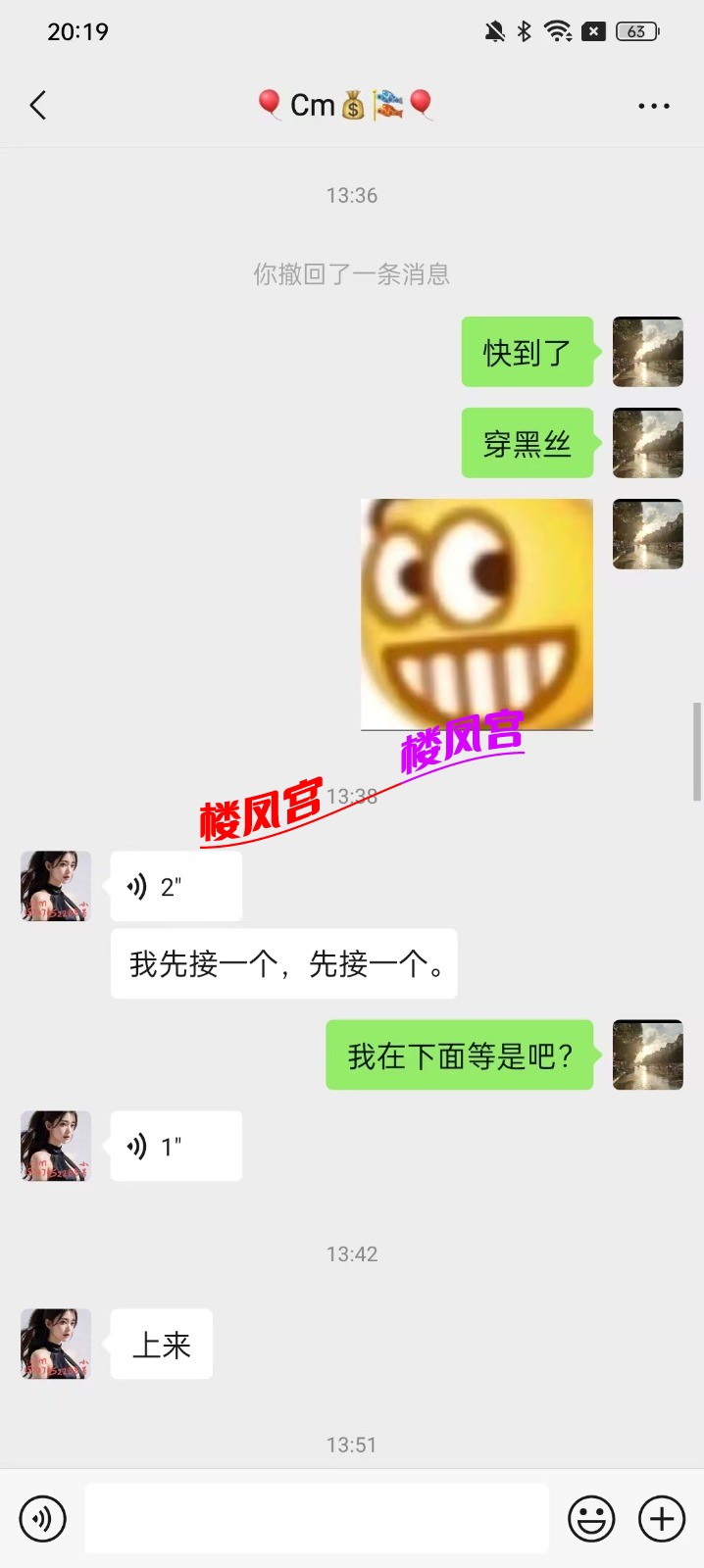Open my avatar beside 快到了 message
The height and width of the screenshot is (1568, 704).
[x=647, y=352]
